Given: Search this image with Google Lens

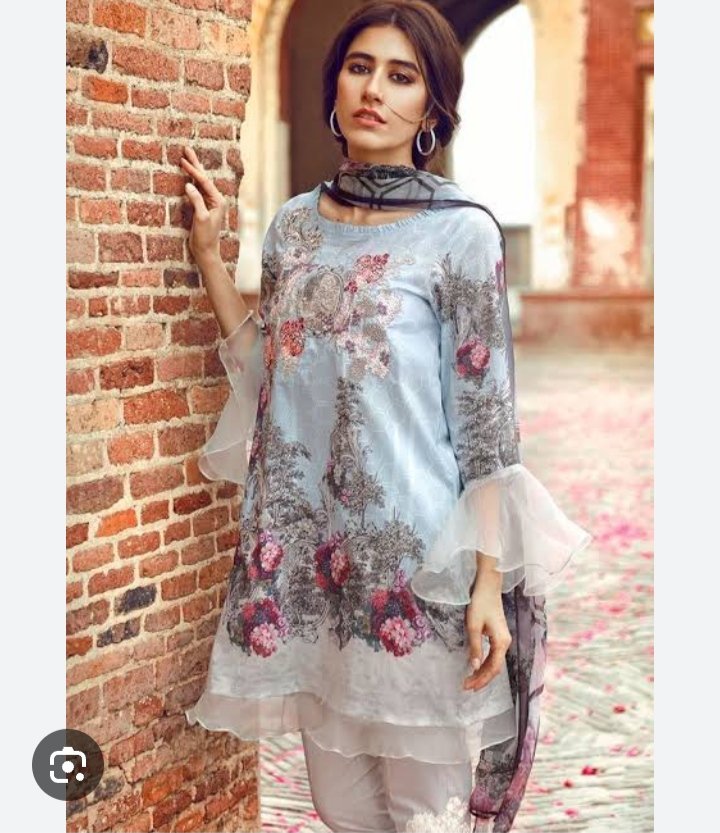Looking at the screenshot, I should [68, 765].
